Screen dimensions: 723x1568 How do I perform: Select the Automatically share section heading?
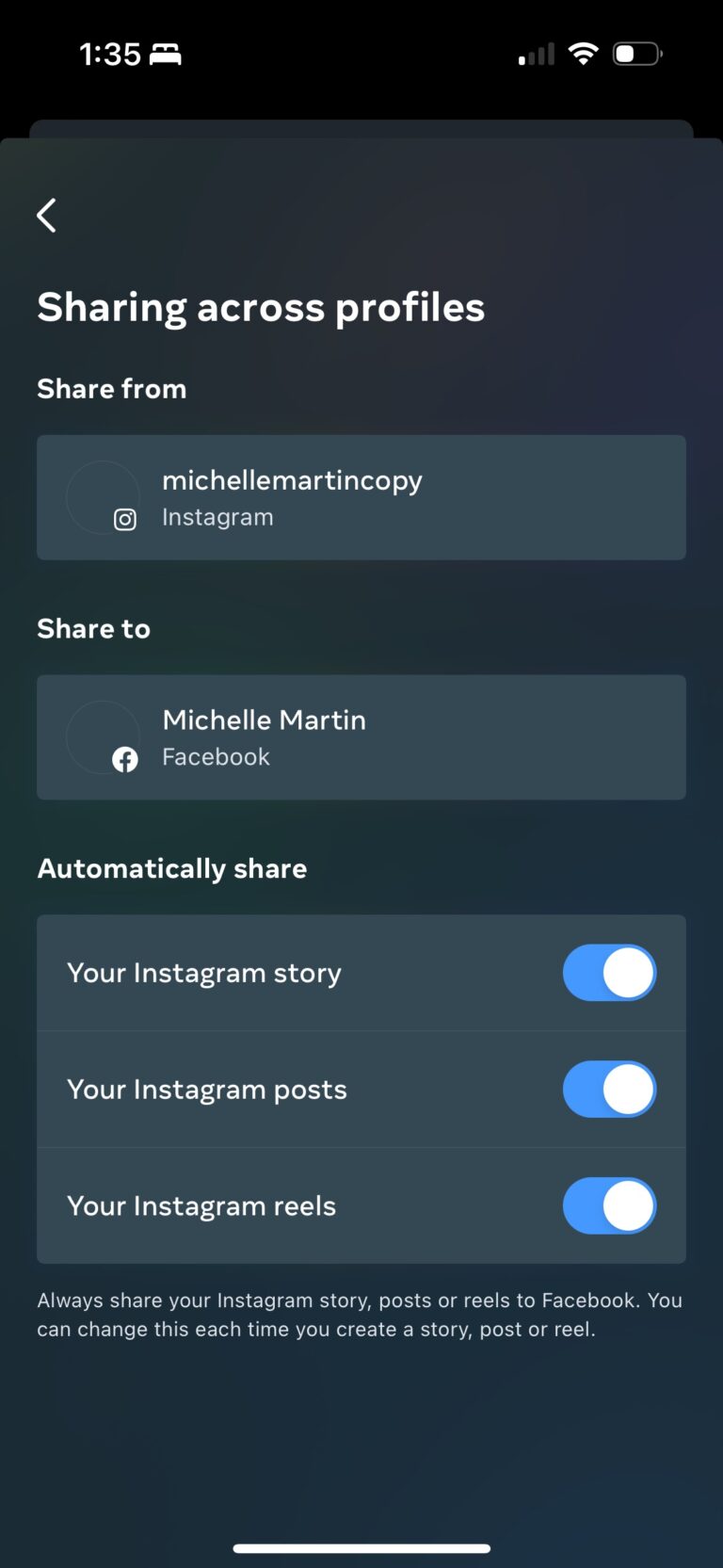pos(171,867)
